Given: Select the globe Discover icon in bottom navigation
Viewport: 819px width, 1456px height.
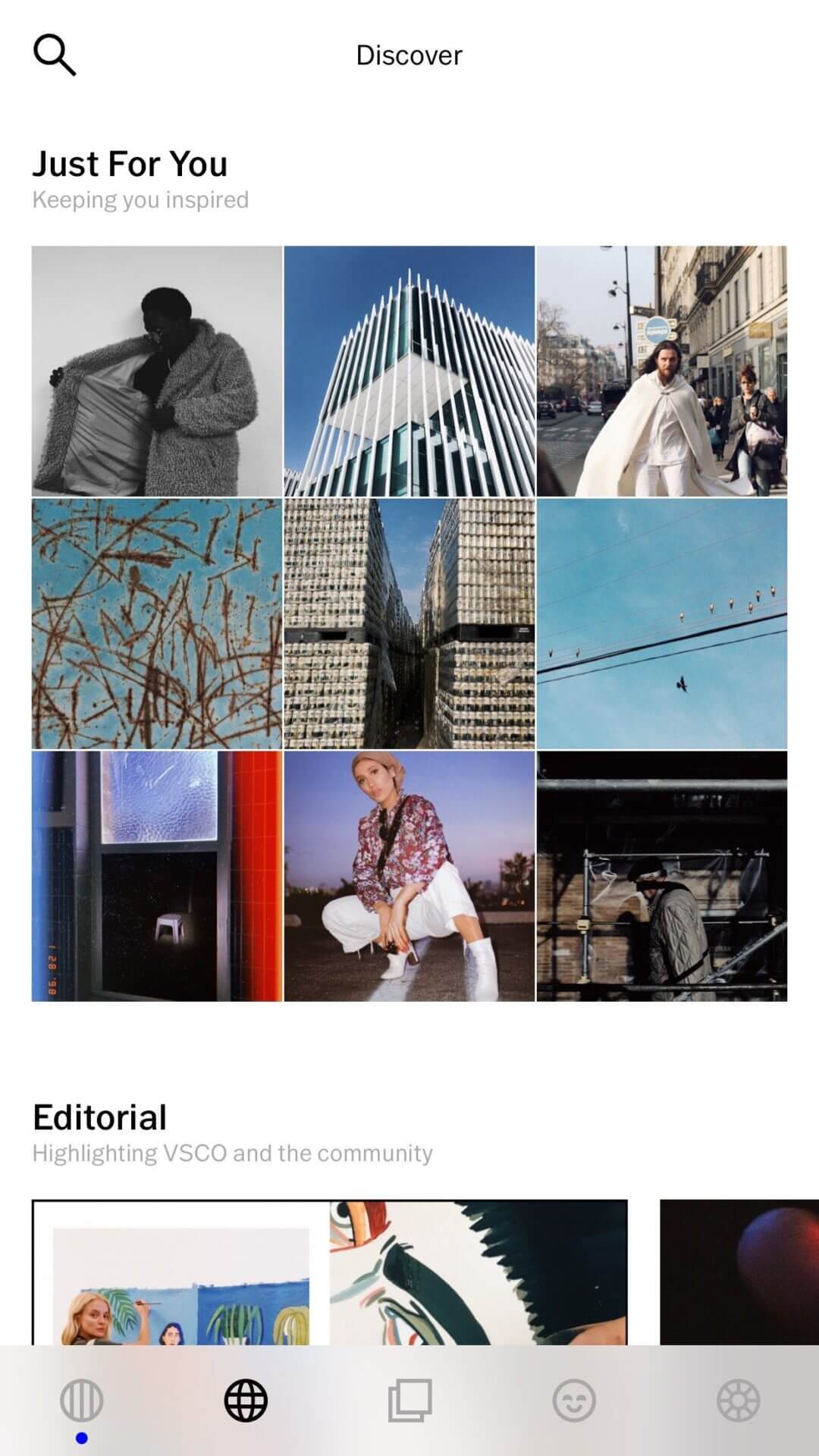Looking at the screenshot, I should (x=244, y=1399).
